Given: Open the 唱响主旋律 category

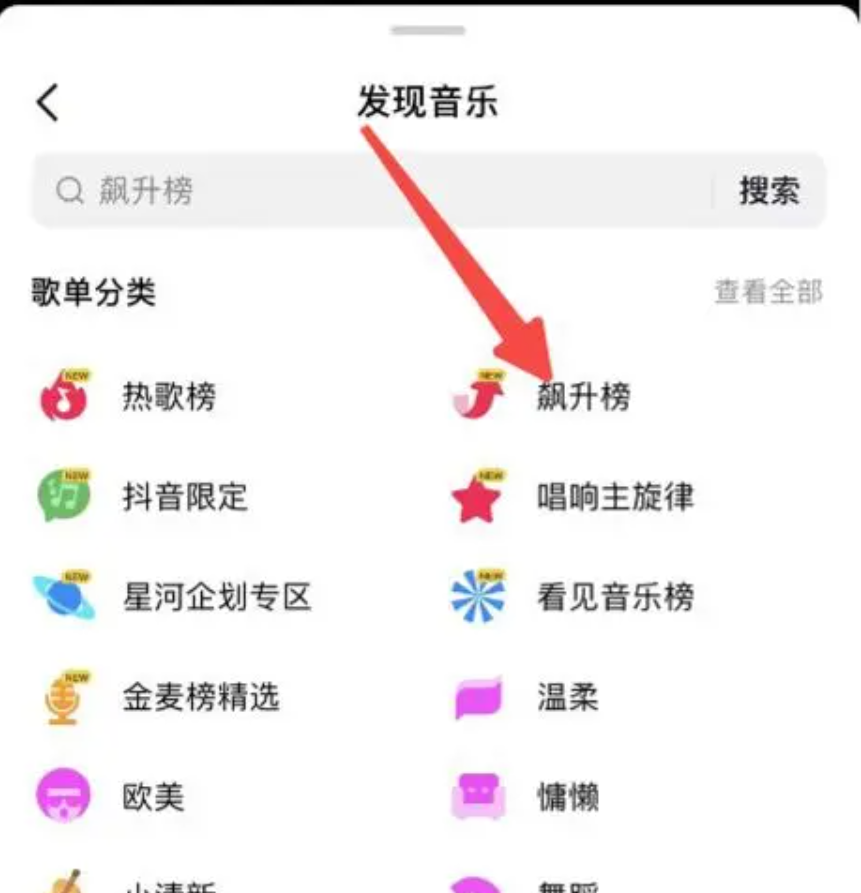Looking at the screenshot, I should [x=614, y=497].
